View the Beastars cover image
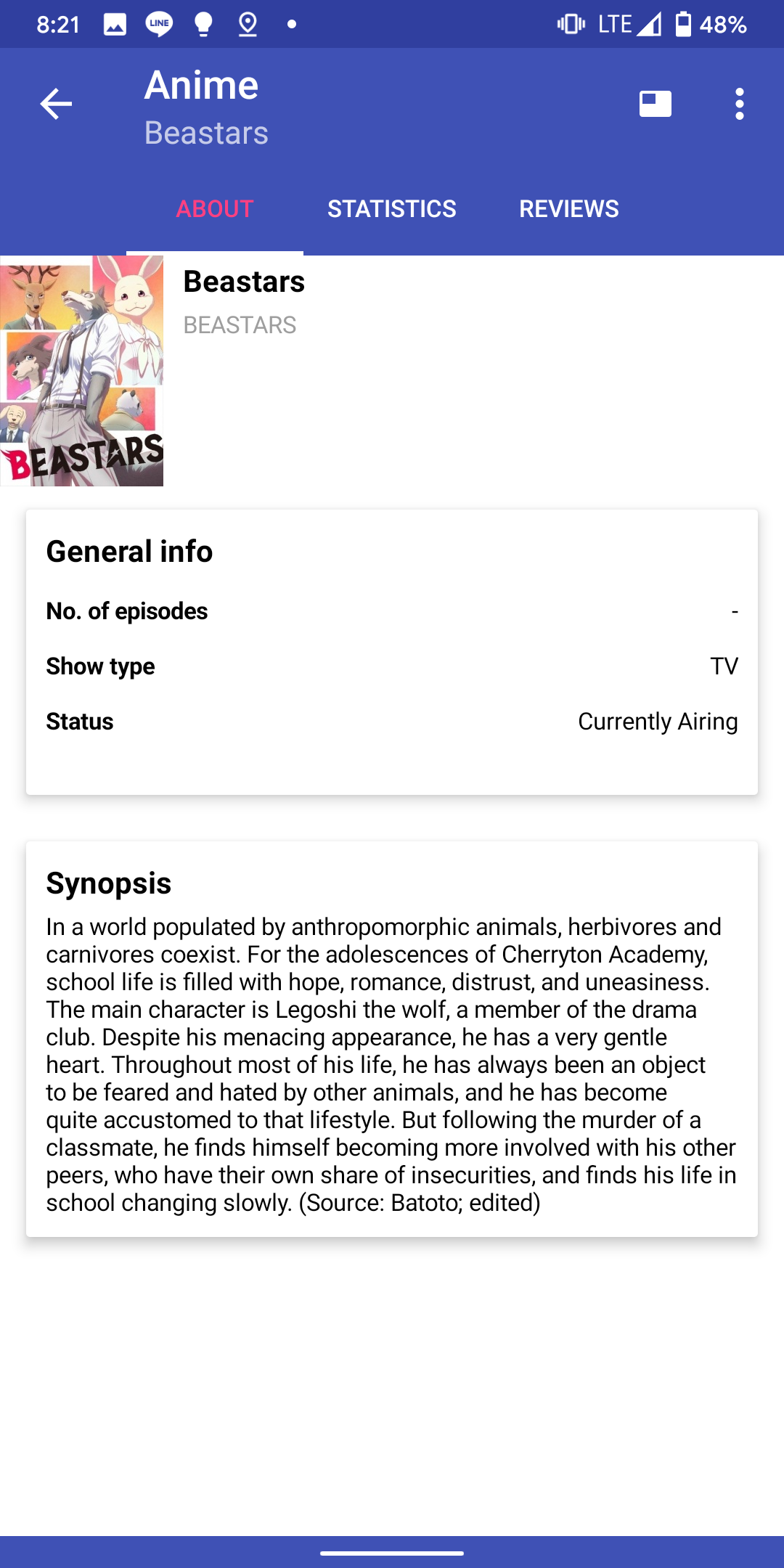This screenshot has height=1568, width=784. tap(81, 371)
